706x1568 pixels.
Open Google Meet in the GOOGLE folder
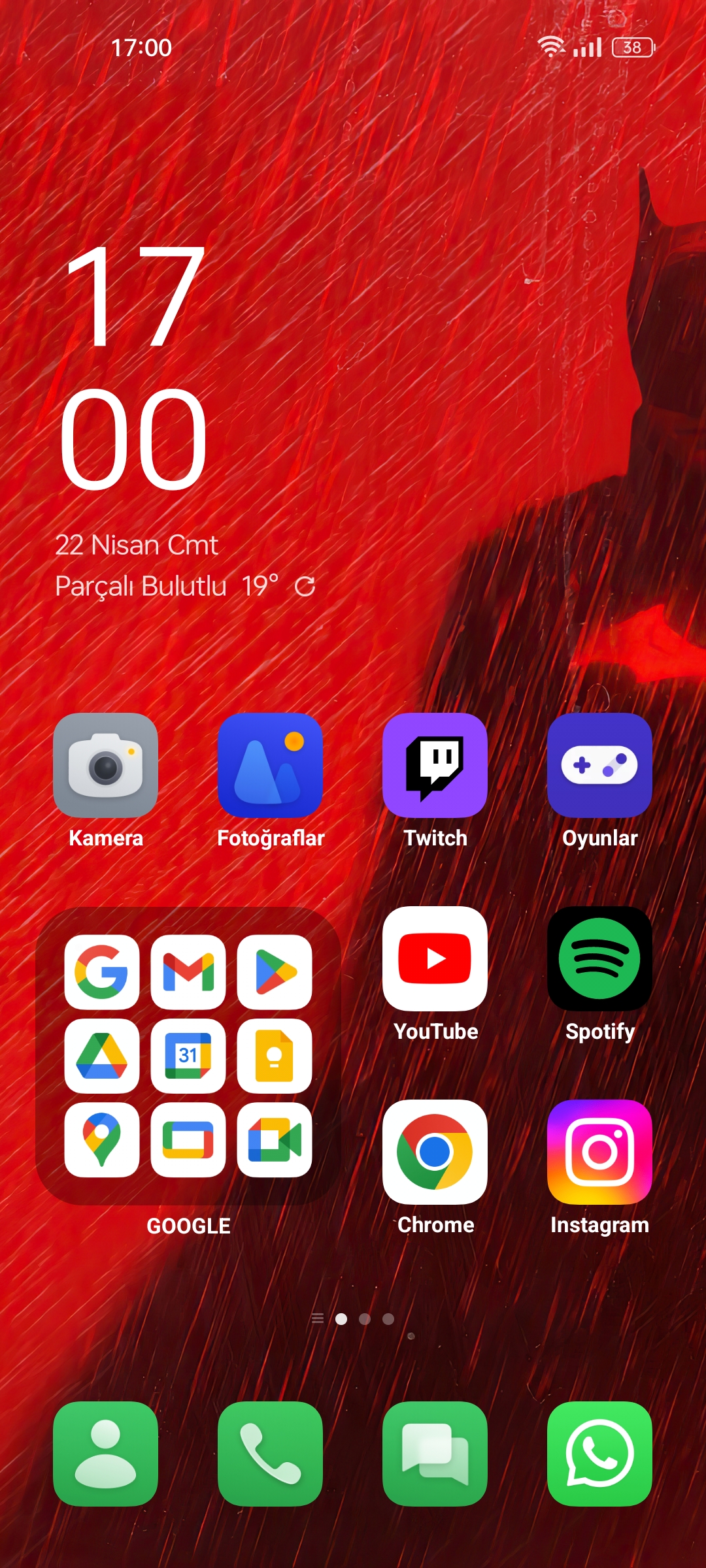(x=275, y=1140)
